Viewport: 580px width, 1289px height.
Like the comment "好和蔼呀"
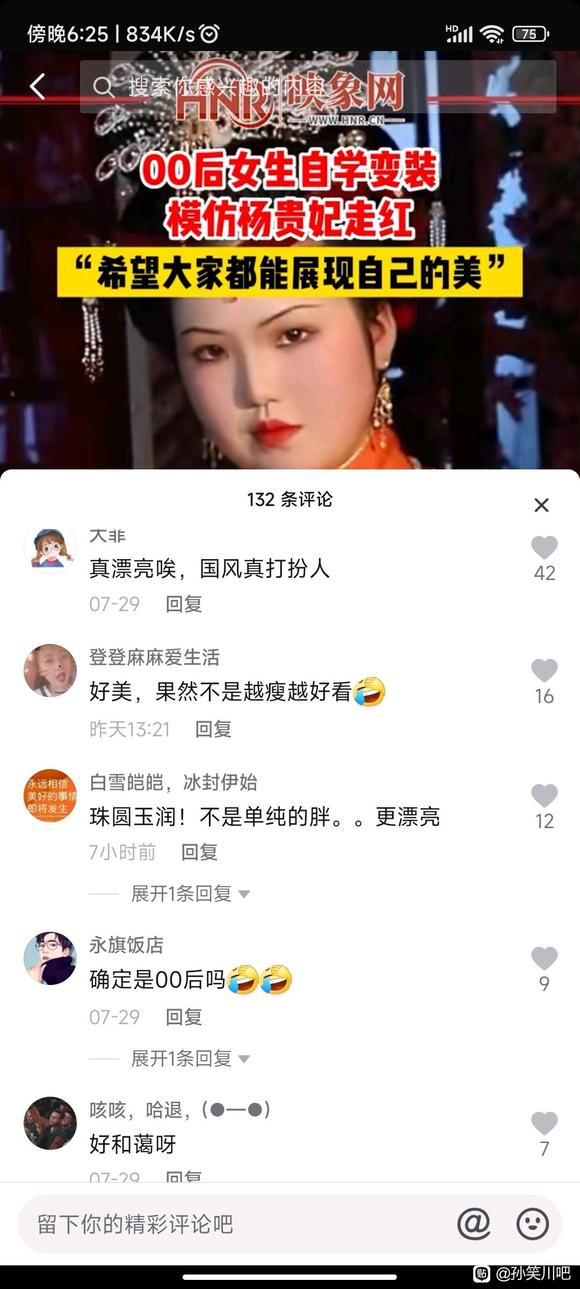click(544, 1123)
